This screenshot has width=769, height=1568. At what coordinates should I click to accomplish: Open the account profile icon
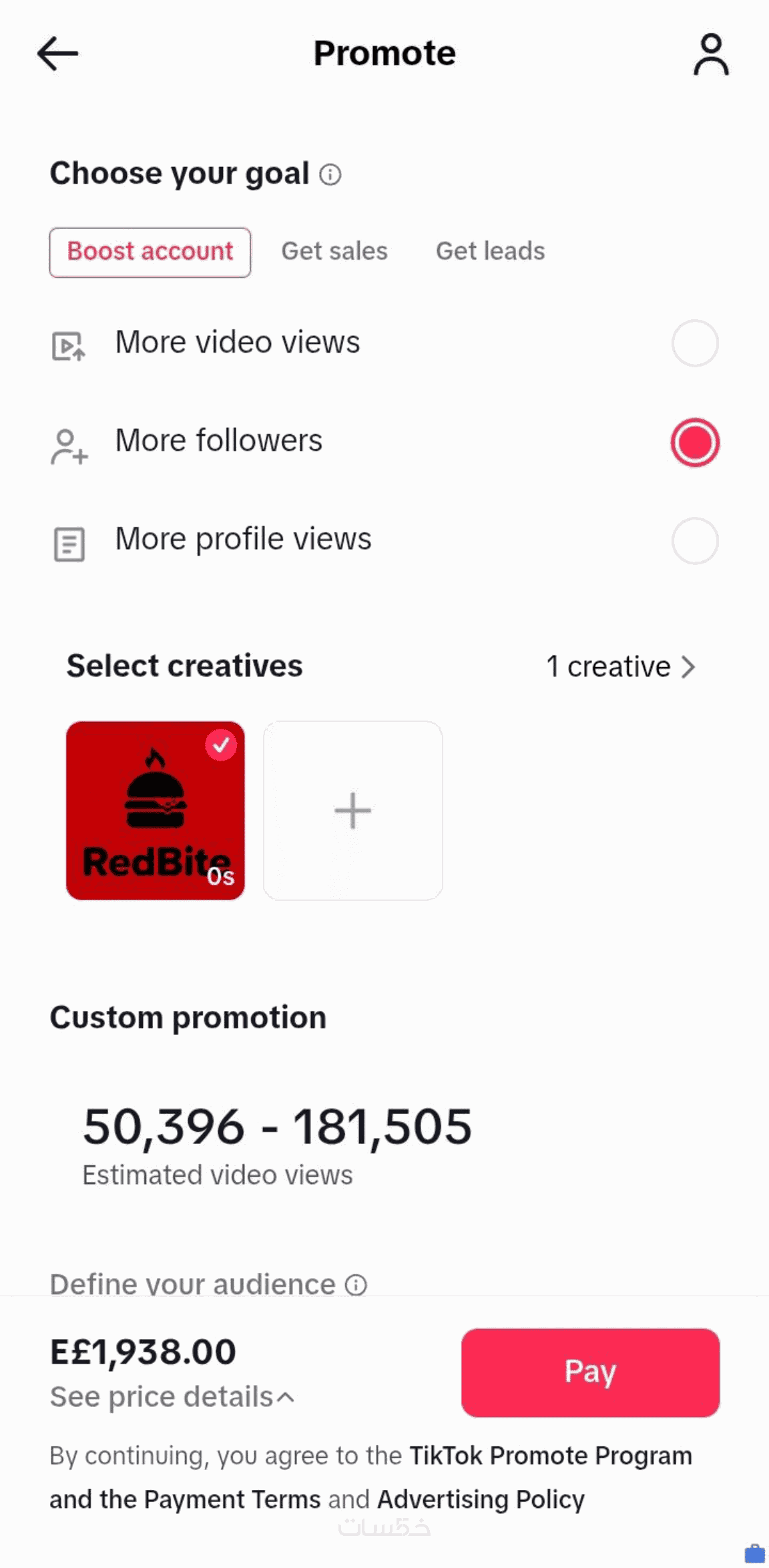(x=710, y=55)
